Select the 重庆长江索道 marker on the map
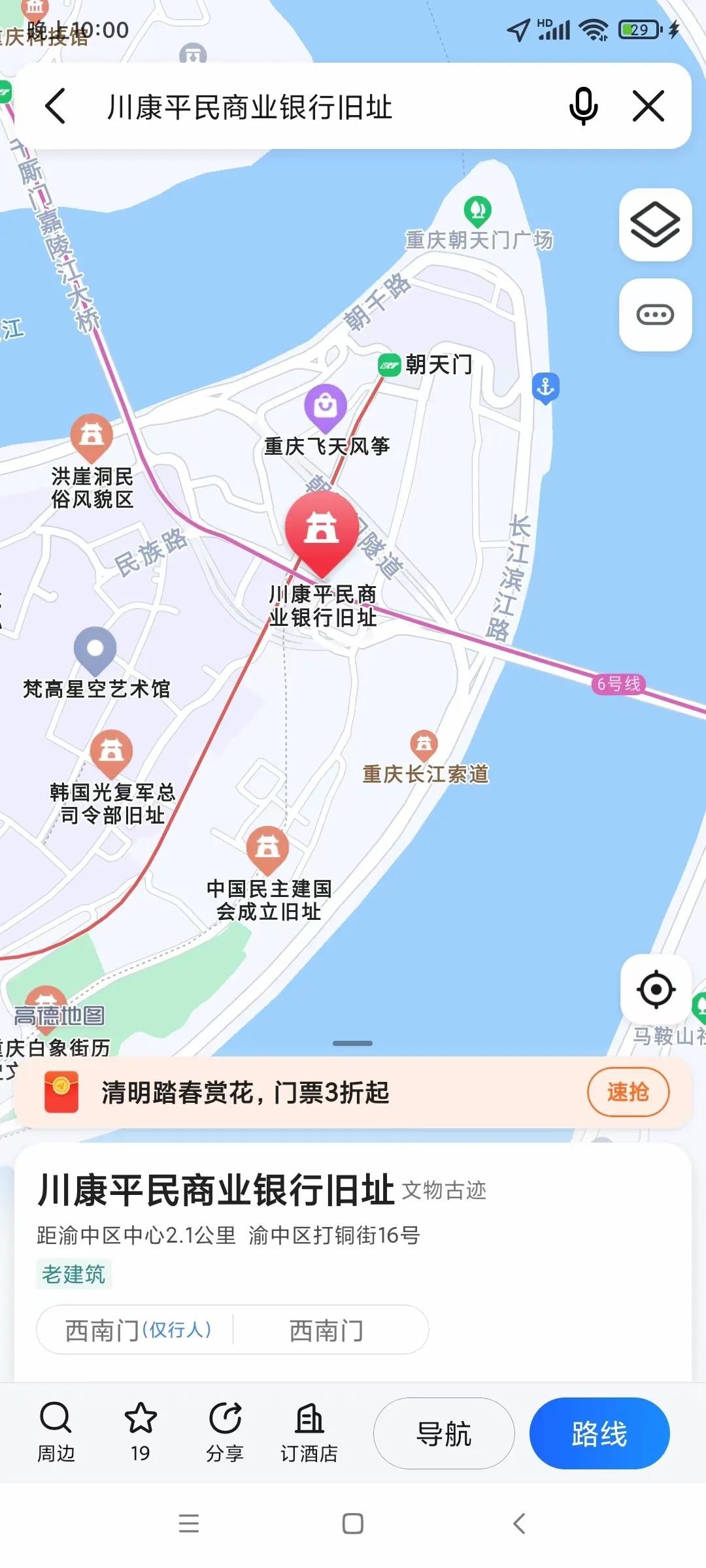The height and width of the screenshot is (1568, 706). (424, 744)
